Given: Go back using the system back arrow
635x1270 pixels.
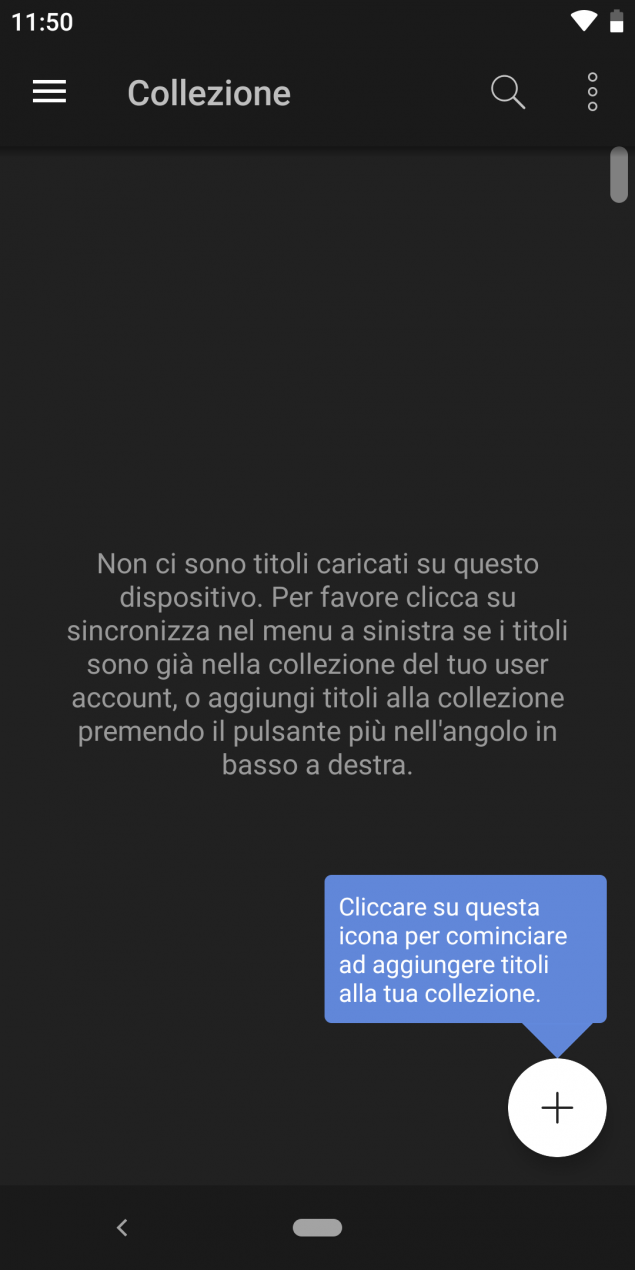Looking at the screenshot, I should [122, 1227].
